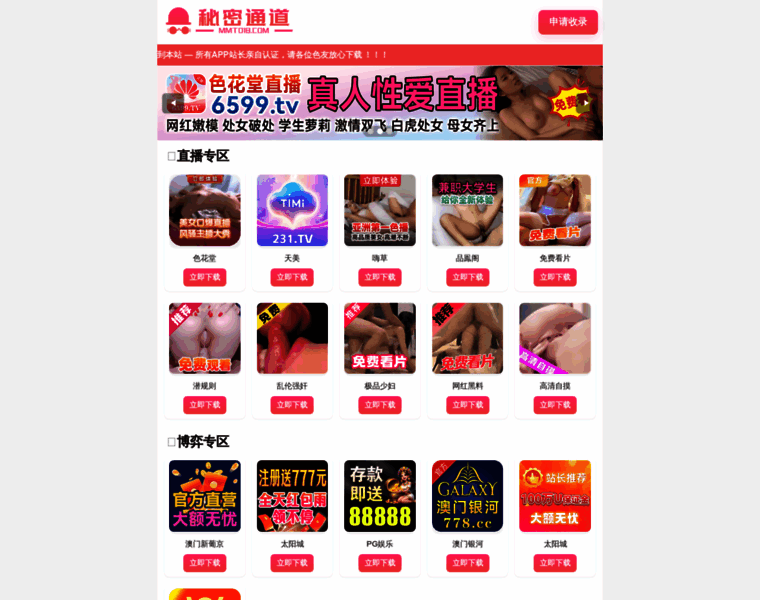Tap 立即下载 under 品胤阁
The height and width of the screenshot is (600, 760).
pyautogui.click(x=467, y=277)
